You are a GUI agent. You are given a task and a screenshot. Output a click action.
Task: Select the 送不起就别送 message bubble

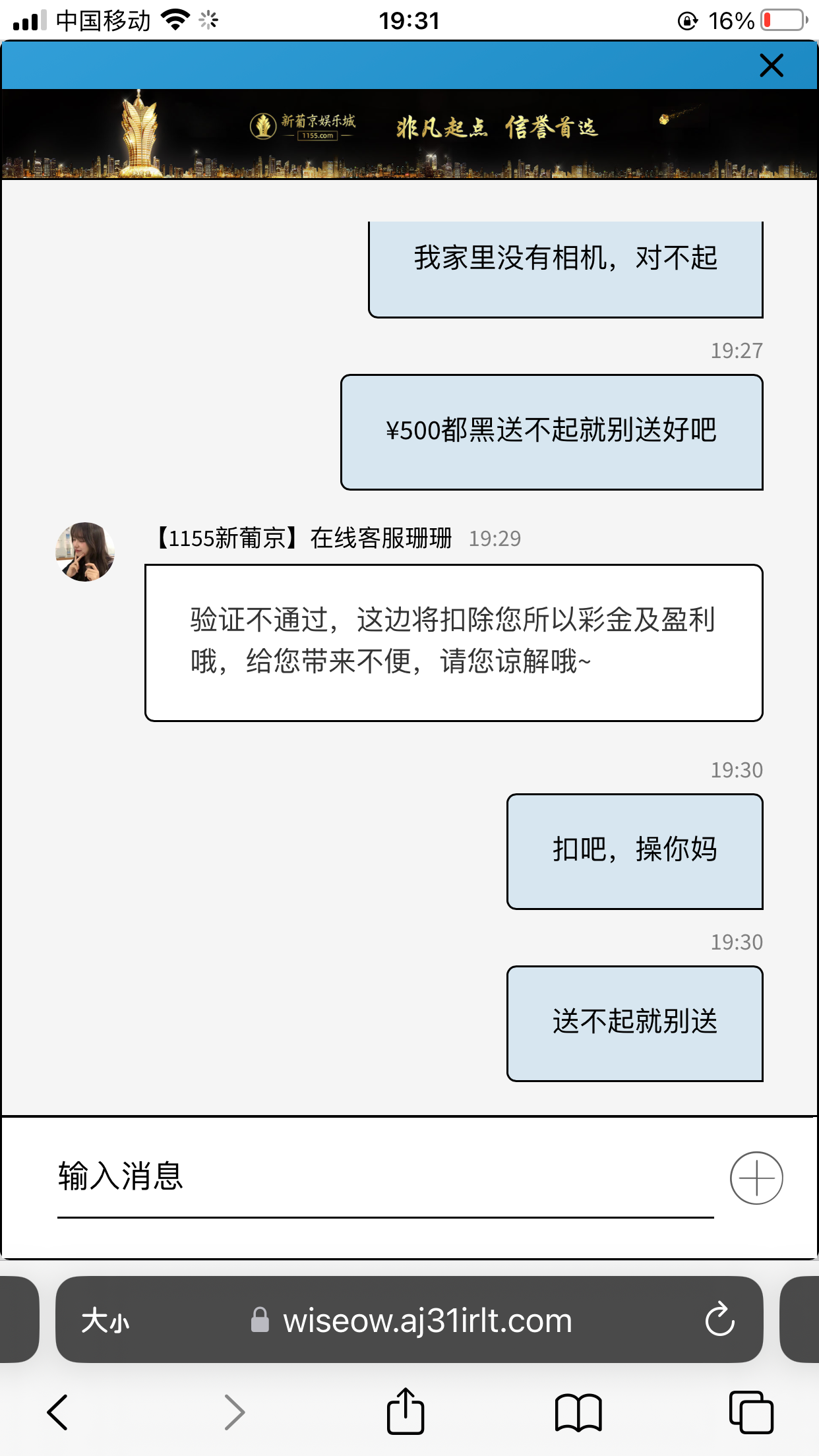[x=634, y=1021]
